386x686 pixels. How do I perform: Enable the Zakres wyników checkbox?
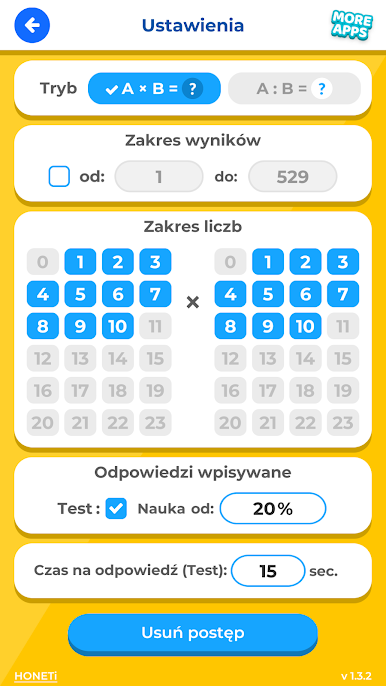[59, 176]
